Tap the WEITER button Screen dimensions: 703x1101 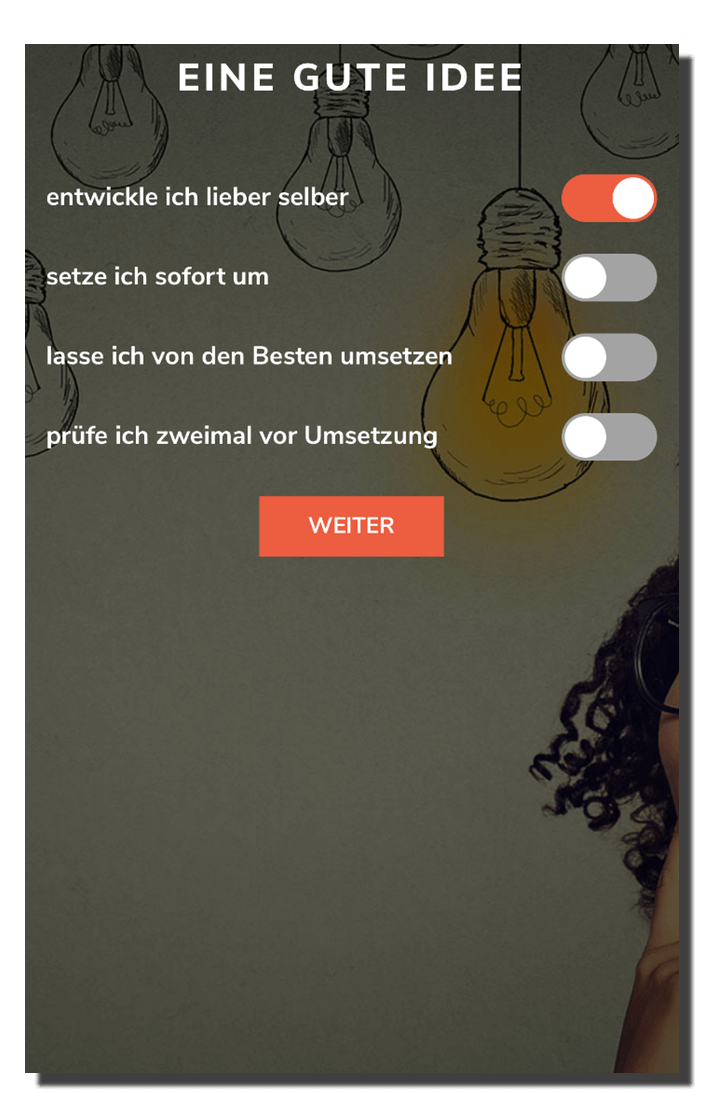pos(351,526)
